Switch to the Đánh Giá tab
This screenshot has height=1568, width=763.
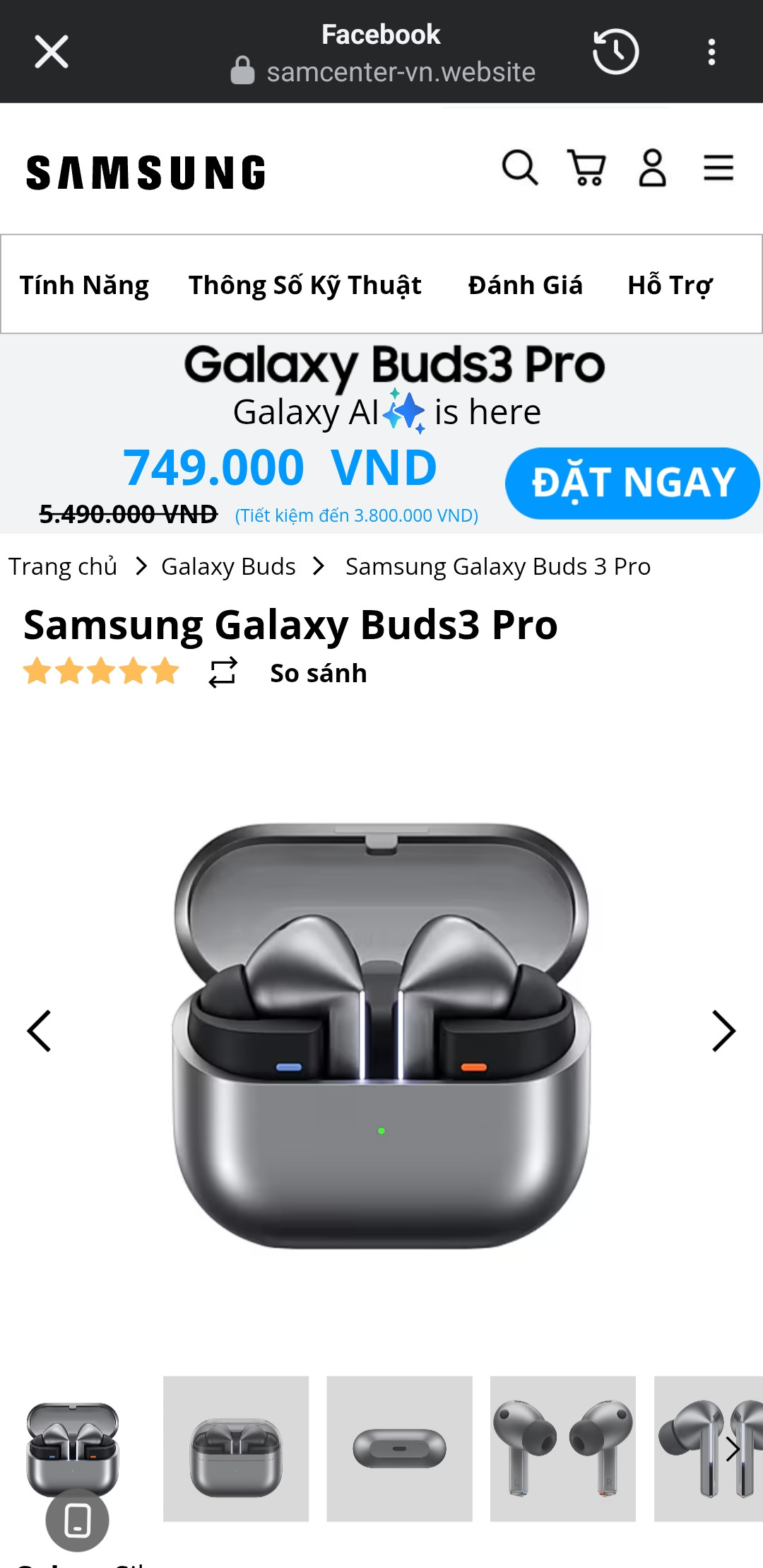click(525, 285)
